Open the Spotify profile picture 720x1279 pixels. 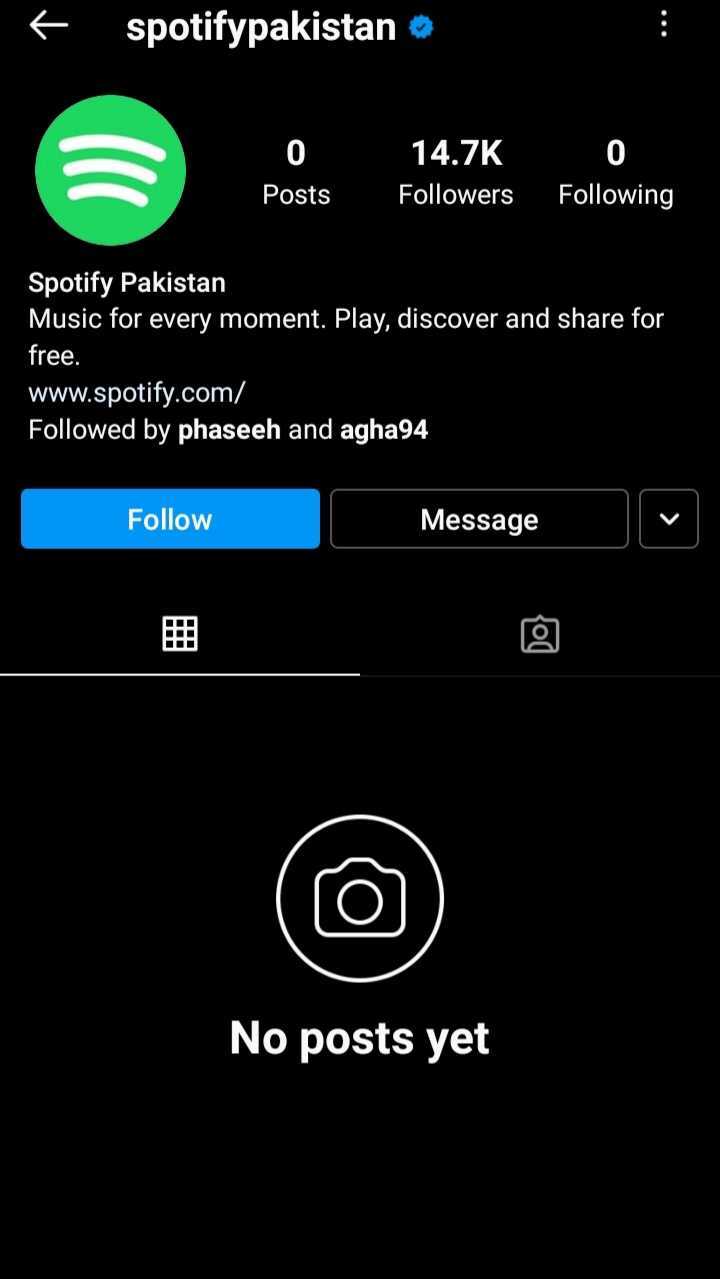click(111, 170)
